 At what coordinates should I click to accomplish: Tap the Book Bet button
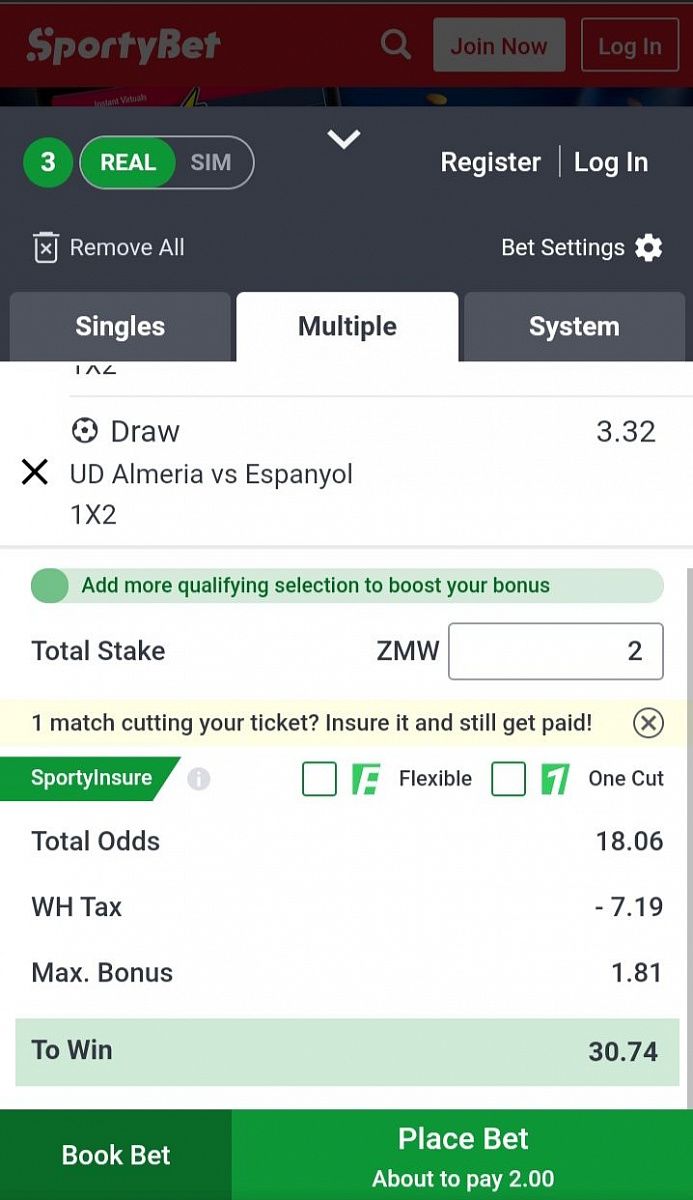click(116, 1155)
